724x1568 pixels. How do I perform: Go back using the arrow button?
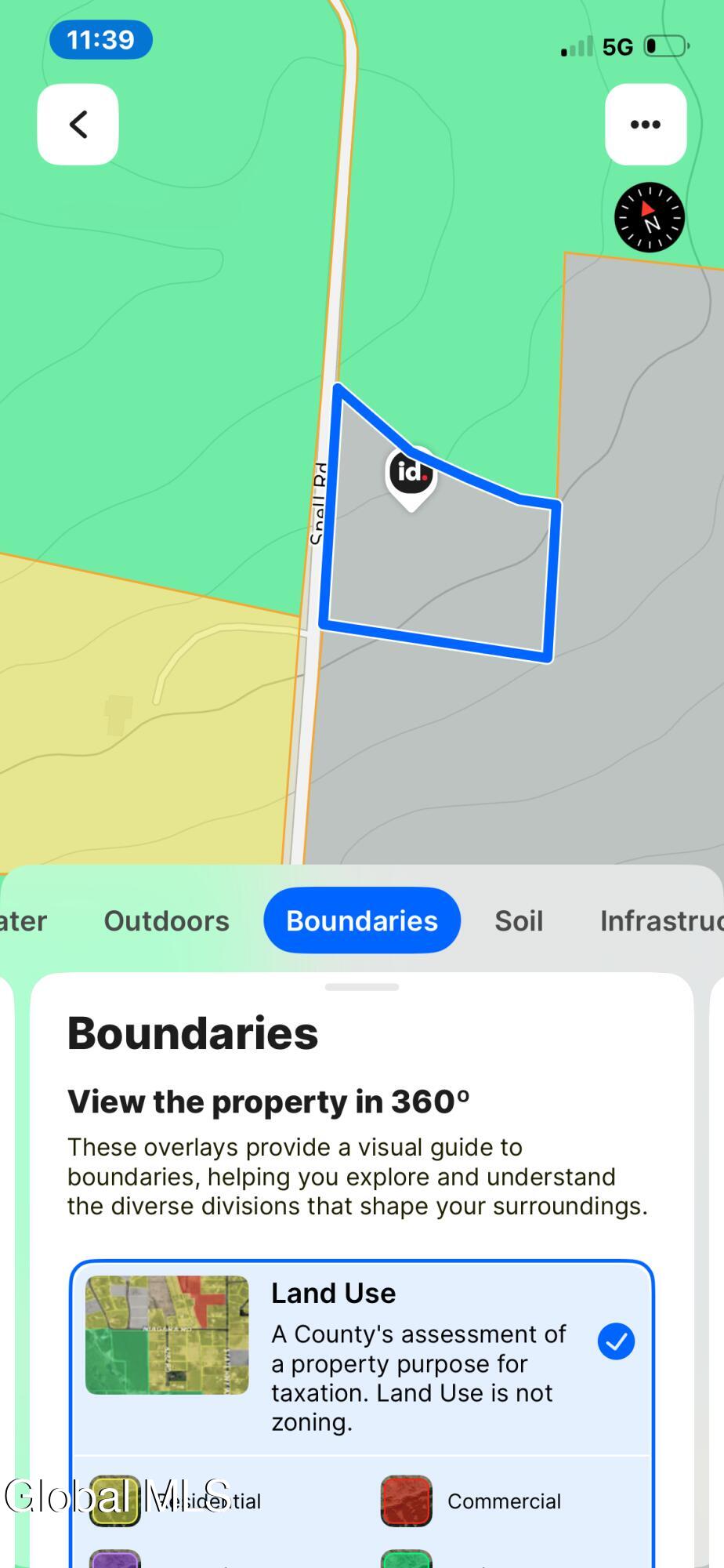tap(78, 125)
